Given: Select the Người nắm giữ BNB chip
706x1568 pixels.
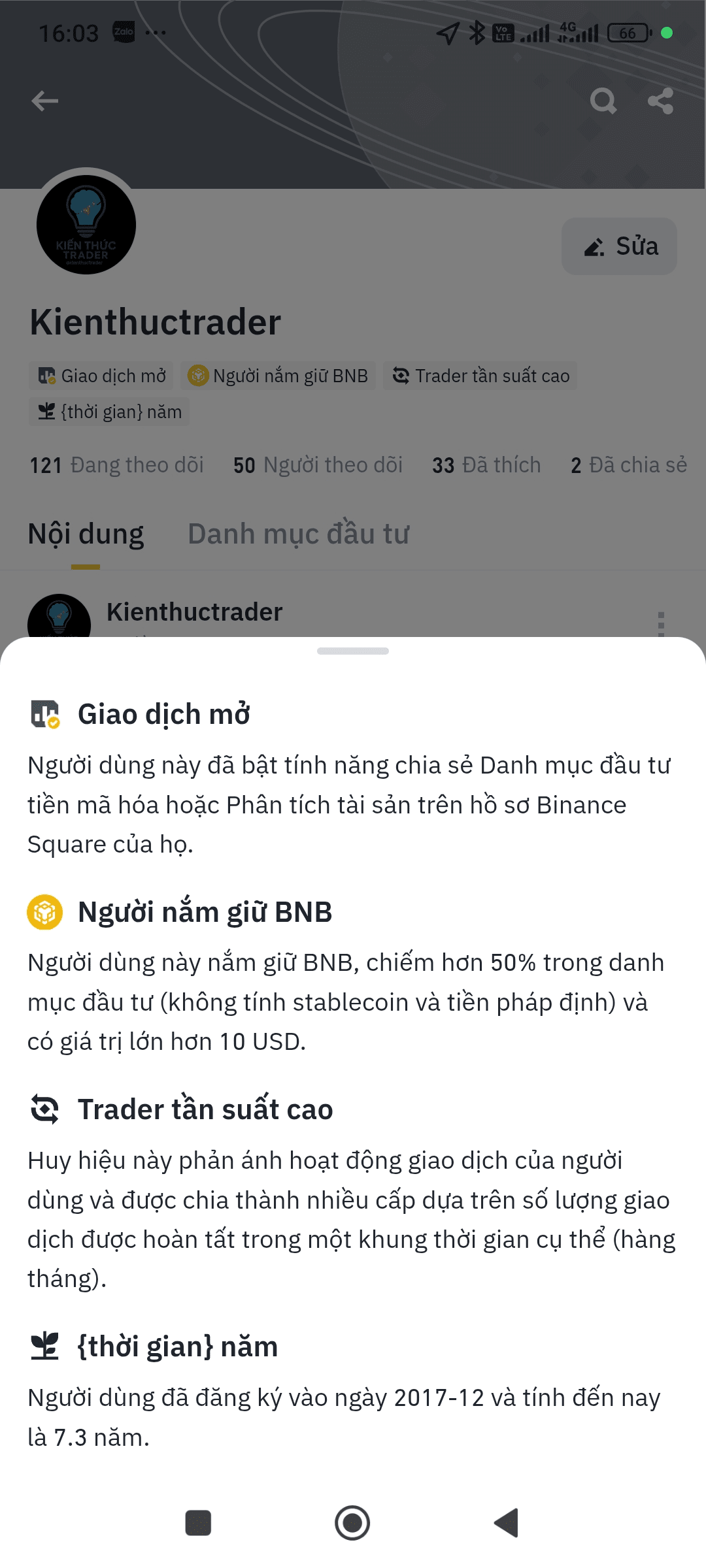Looking at the screenshot, I should coord(278,376).
